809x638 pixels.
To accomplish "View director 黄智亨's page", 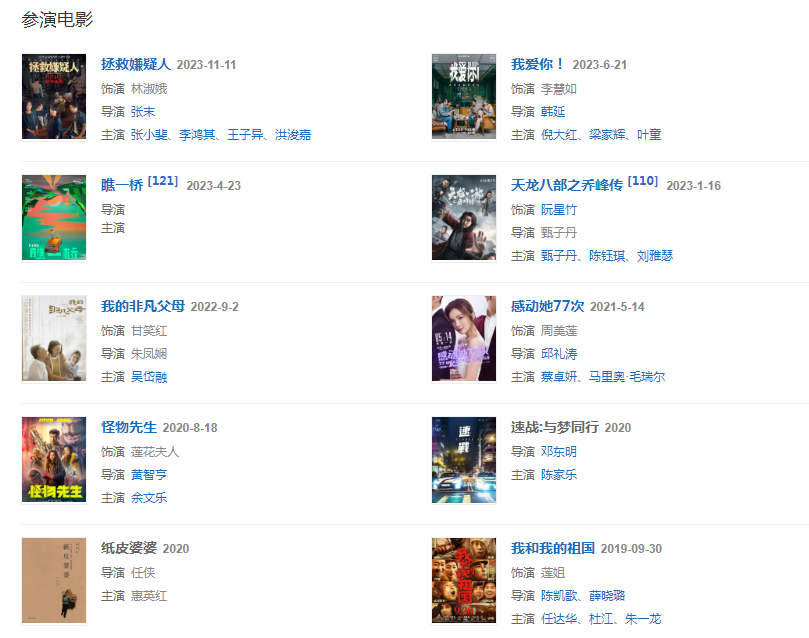I will pos(149,475).
